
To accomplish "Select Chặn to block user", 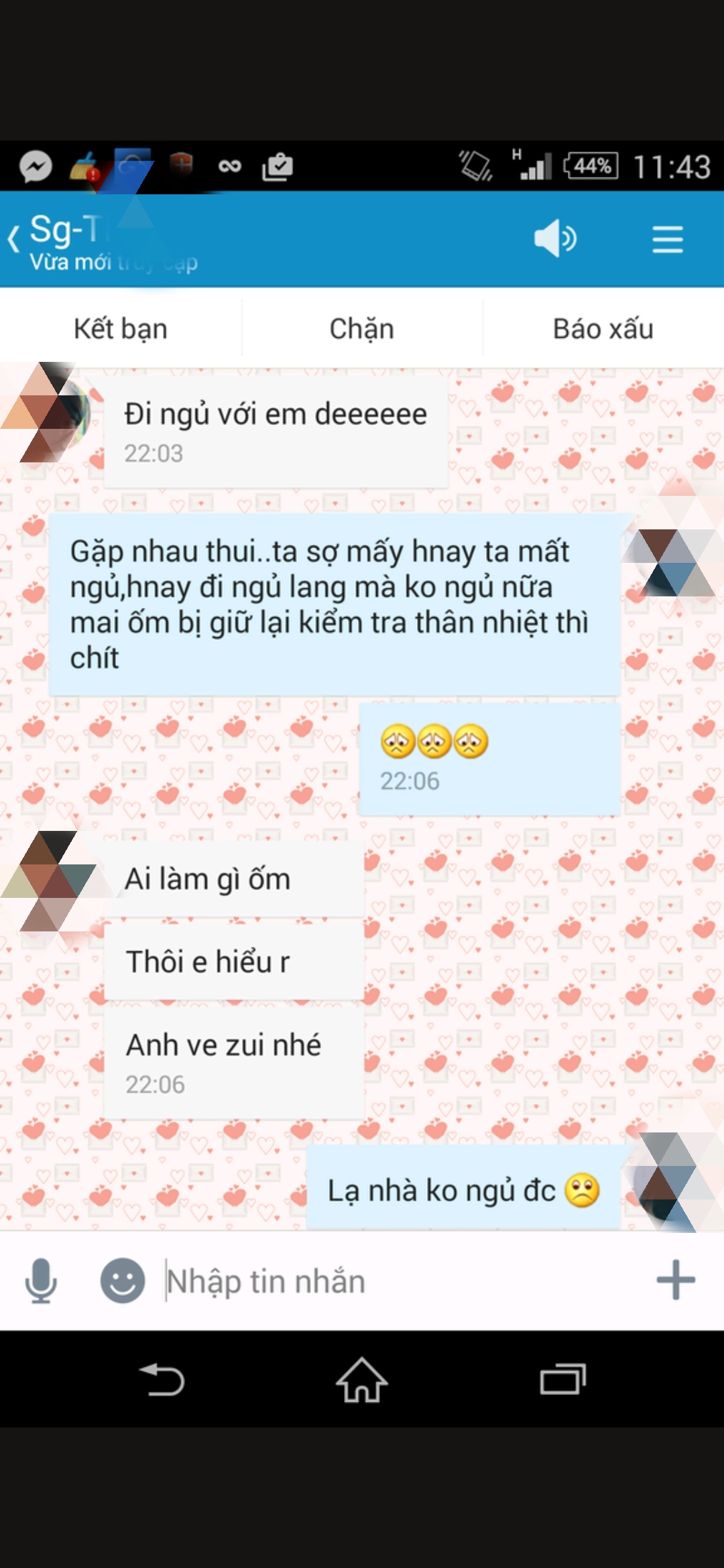I will pyautogui.click(x=362, y=329).
